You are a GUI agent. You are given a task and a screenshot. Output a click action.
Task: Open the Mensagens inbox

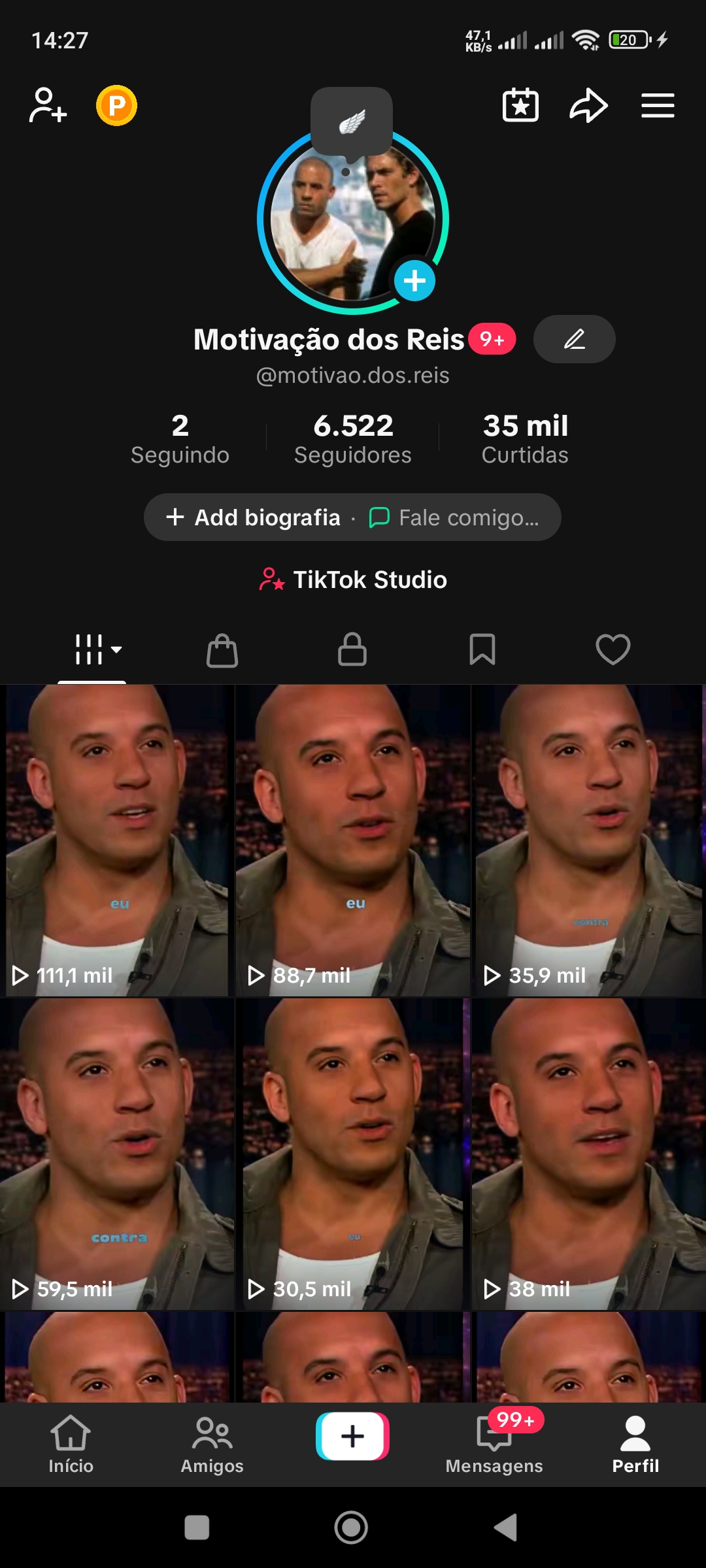pyautogui.click(x=494, y=1445)
